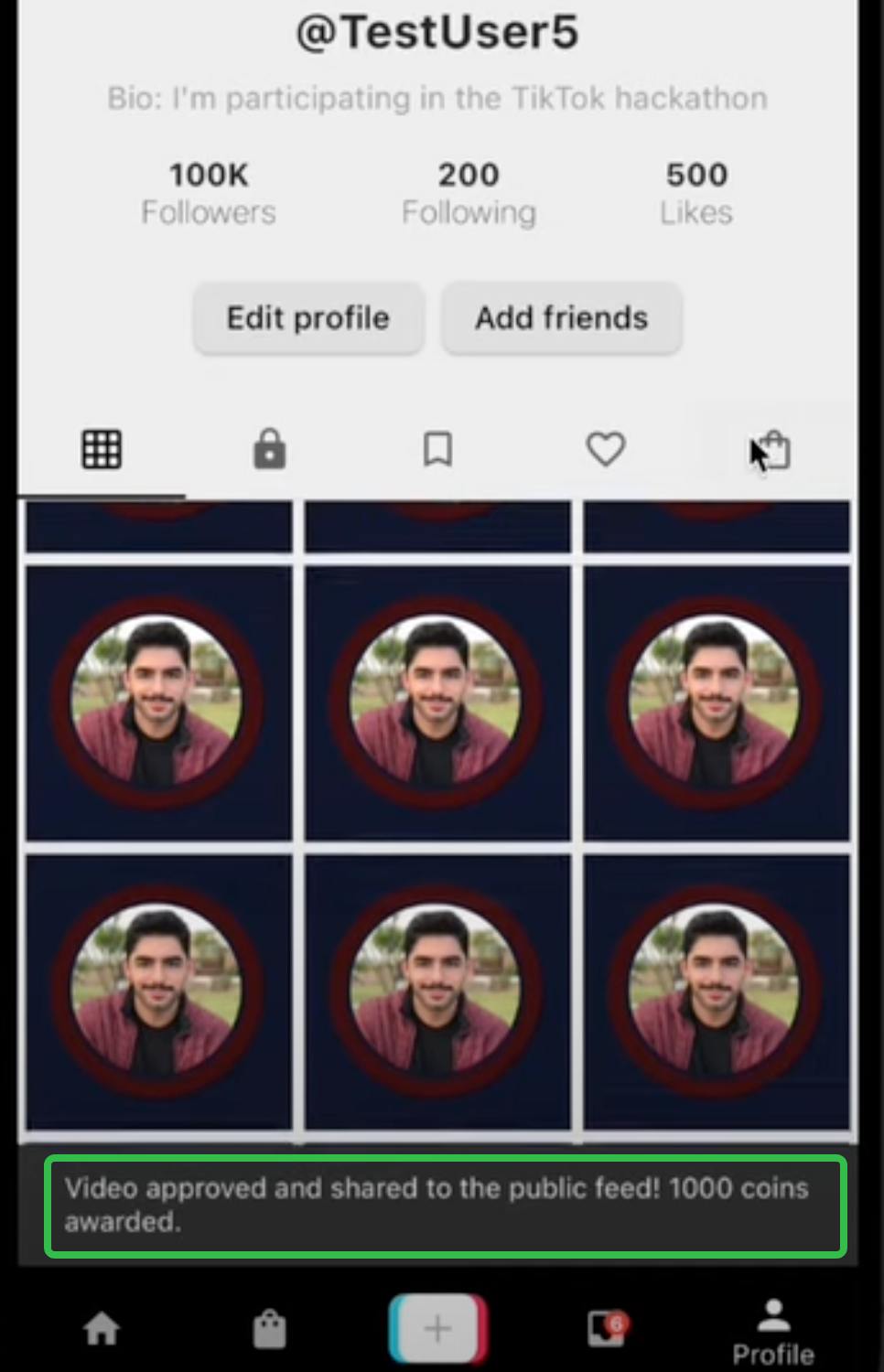Switch to the Profile tab
Screen dimensions: 884x1372
[x=773, y=1332]
